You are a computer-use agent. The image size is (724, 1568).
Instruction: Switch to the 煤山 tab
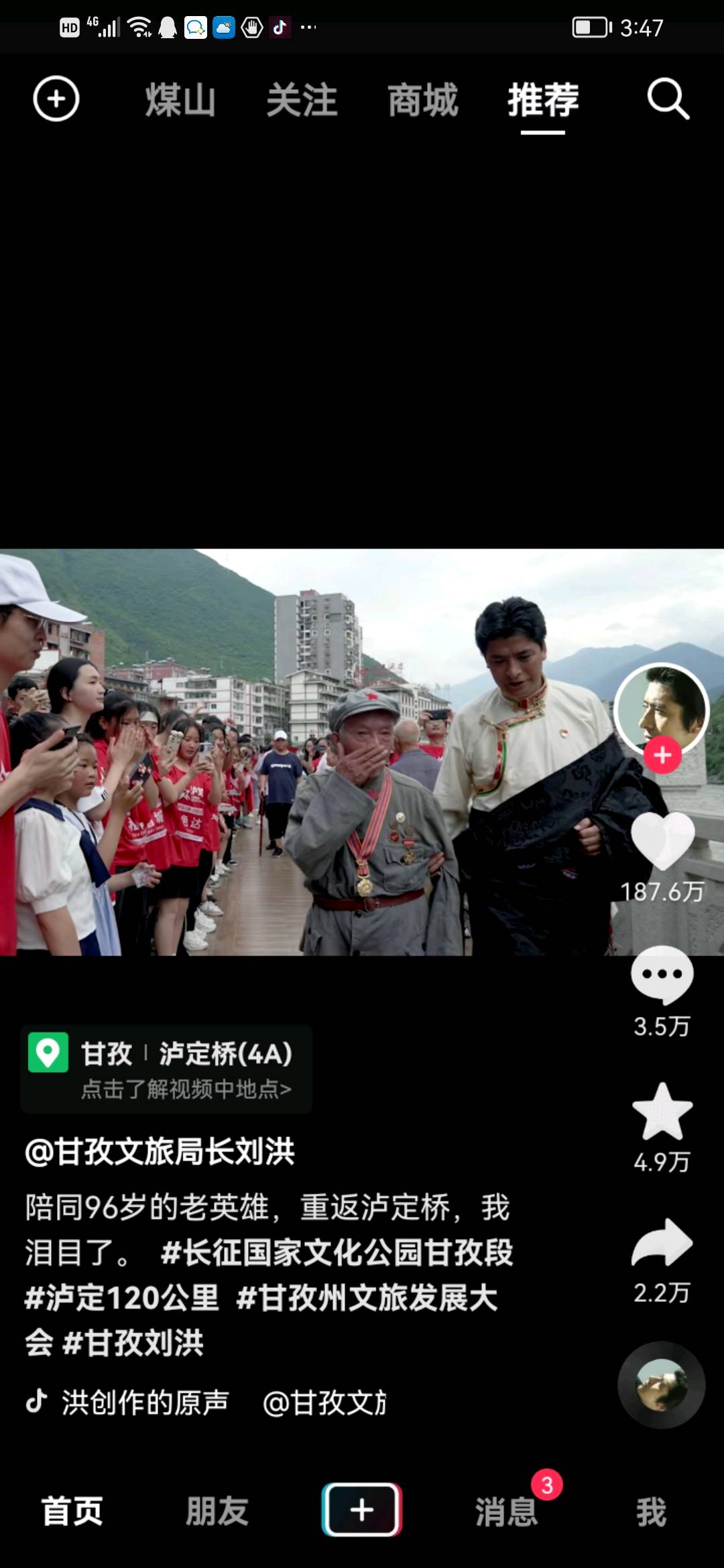pyautogui.click(x=180, y=101)
